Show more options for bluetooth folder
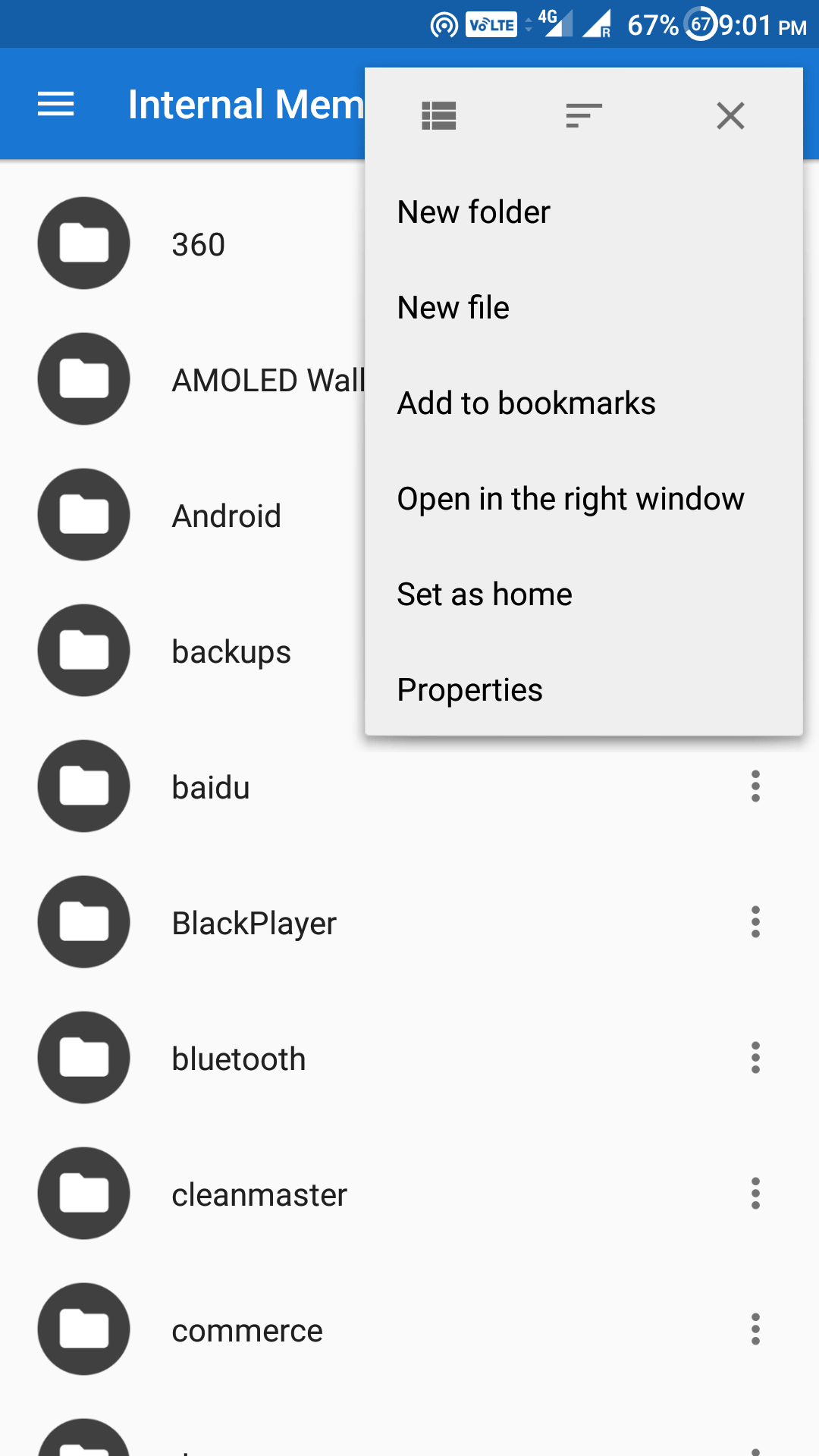Viewport: 819px width, 1456px height. pyautogui.click(x=755, y=1058)
